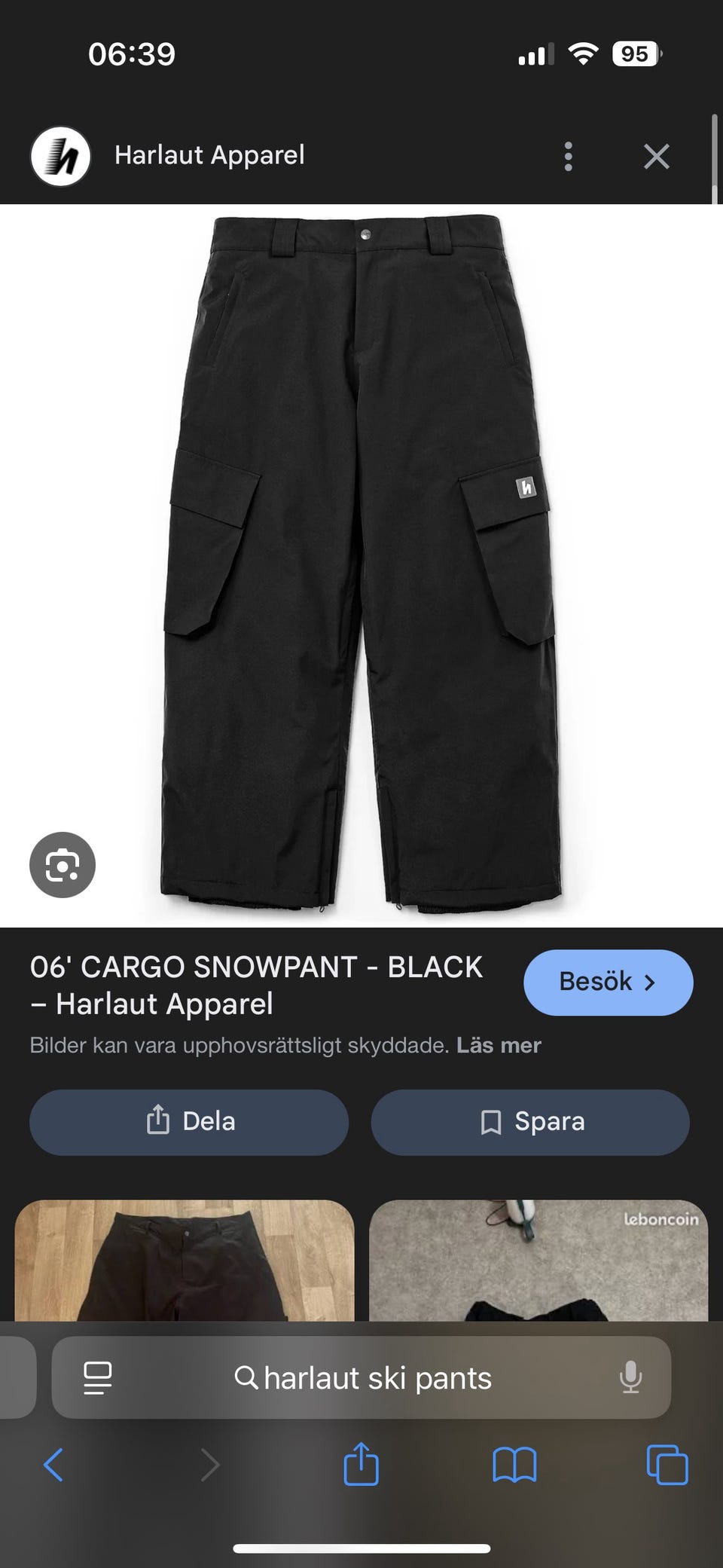Search this image with Google Lens
The width and height of the screenshot is (723, 1568).
(x=63, y=865)
